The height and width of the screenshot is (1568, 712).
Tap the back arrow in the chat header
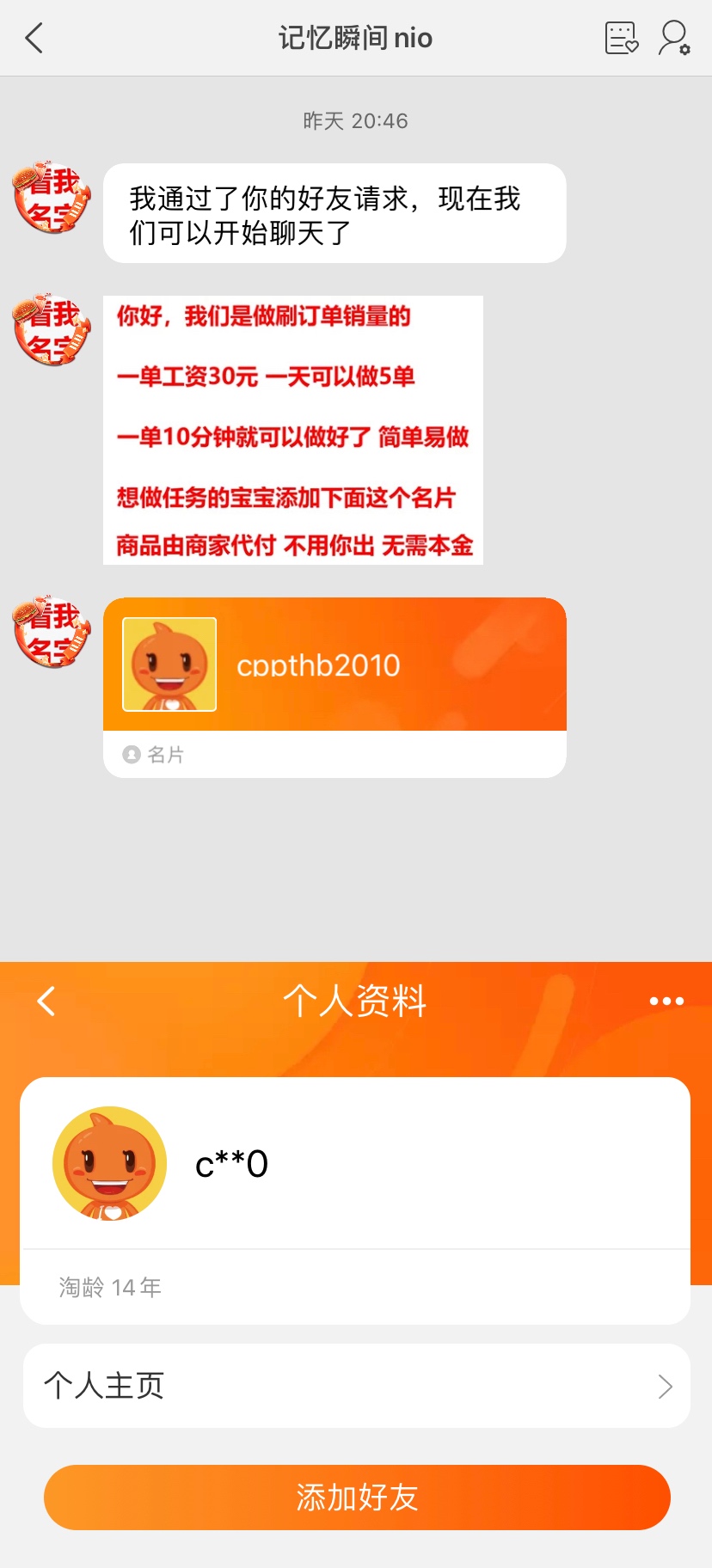tap(33, 38)
